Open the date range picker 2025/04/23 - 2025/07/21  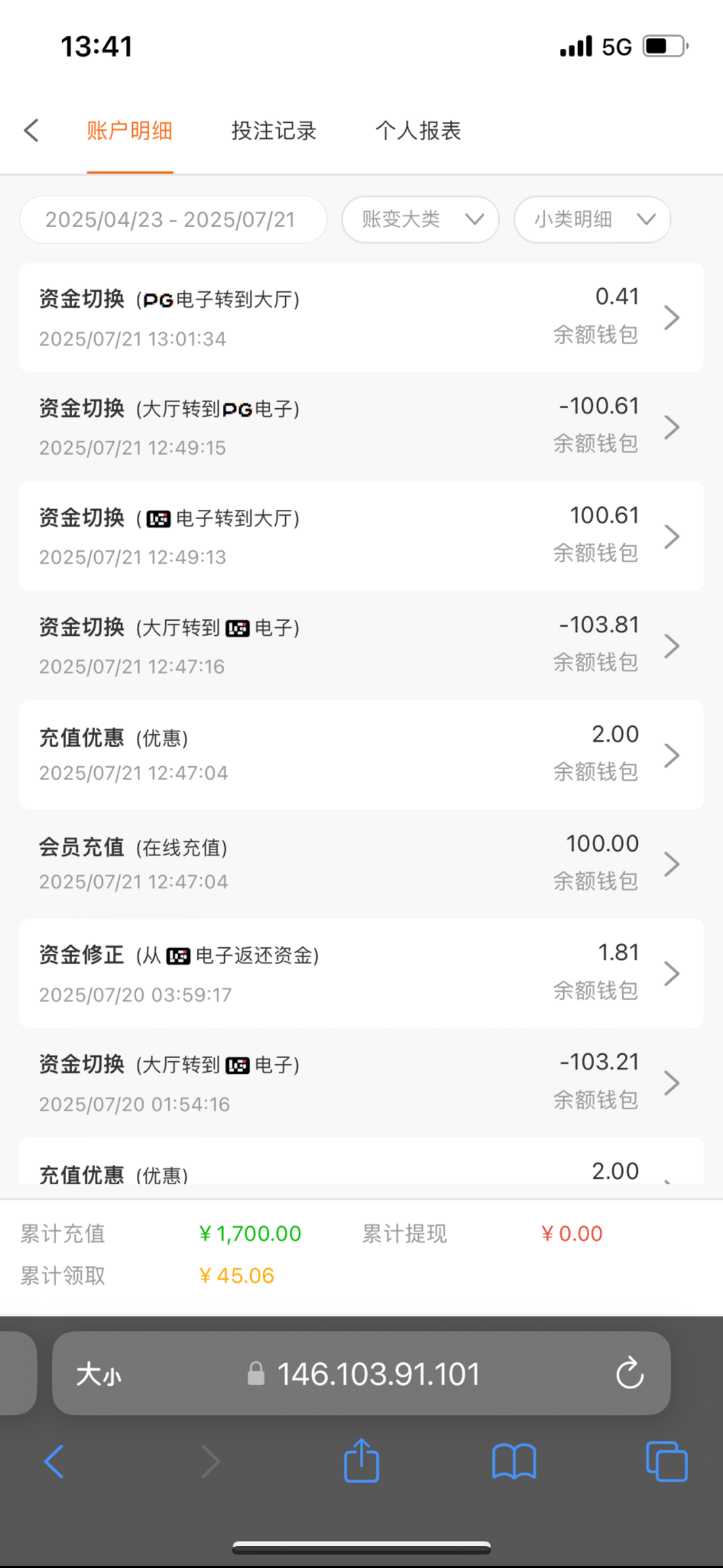pos(173,220)
